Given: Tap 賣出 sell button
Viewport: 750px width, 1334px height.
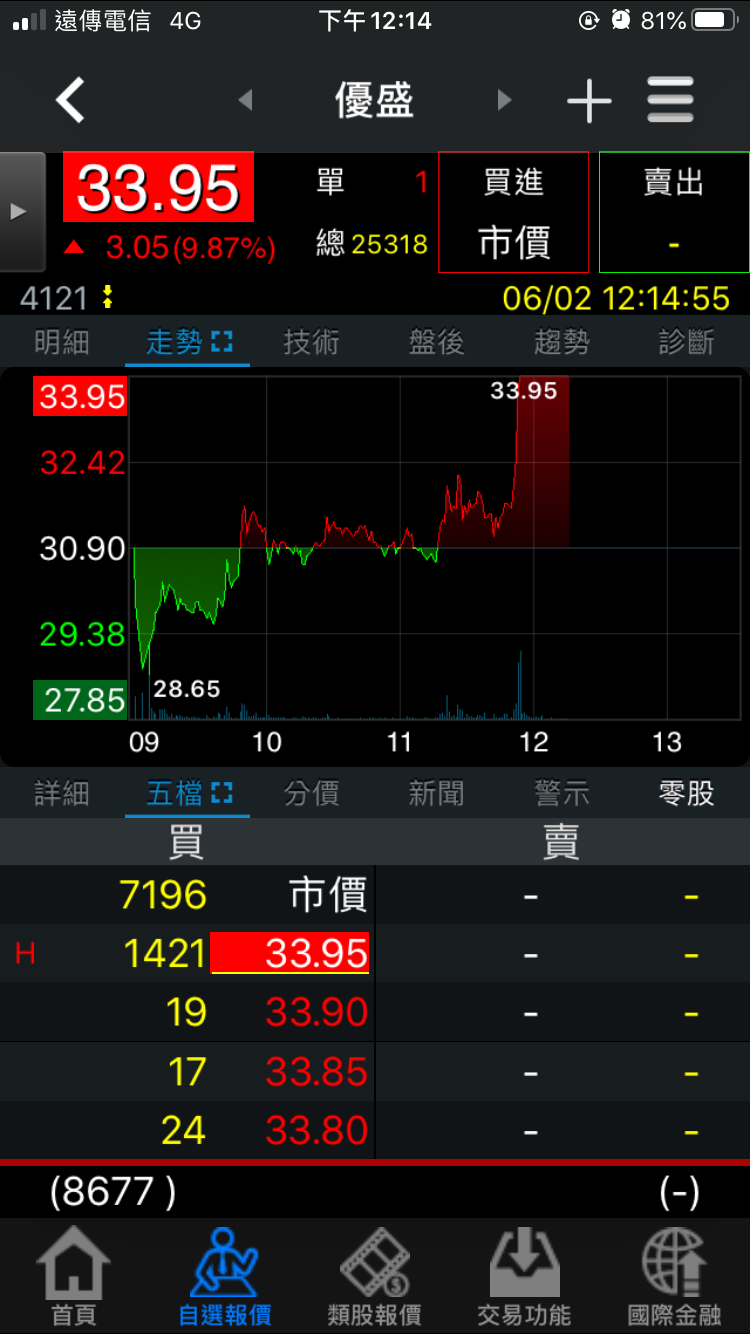Looking at the screenshot, I should 674,212.
